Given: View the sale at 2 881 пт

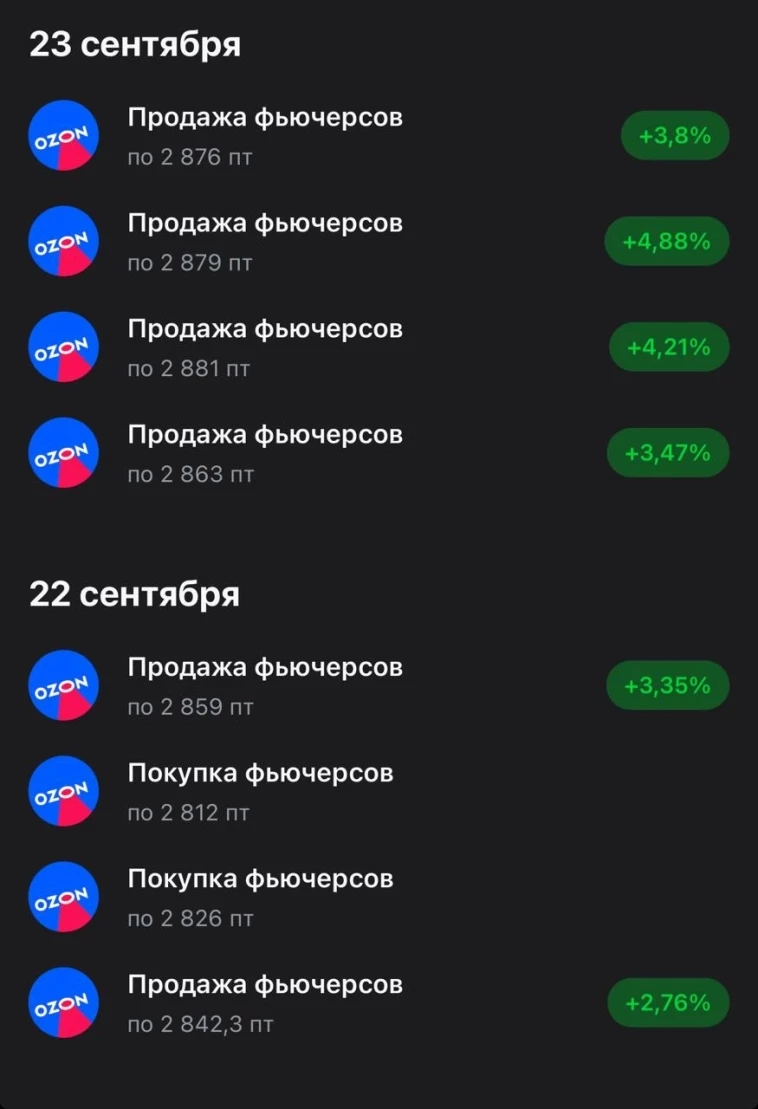Looking at the screenshot, I should click(379, 347).
